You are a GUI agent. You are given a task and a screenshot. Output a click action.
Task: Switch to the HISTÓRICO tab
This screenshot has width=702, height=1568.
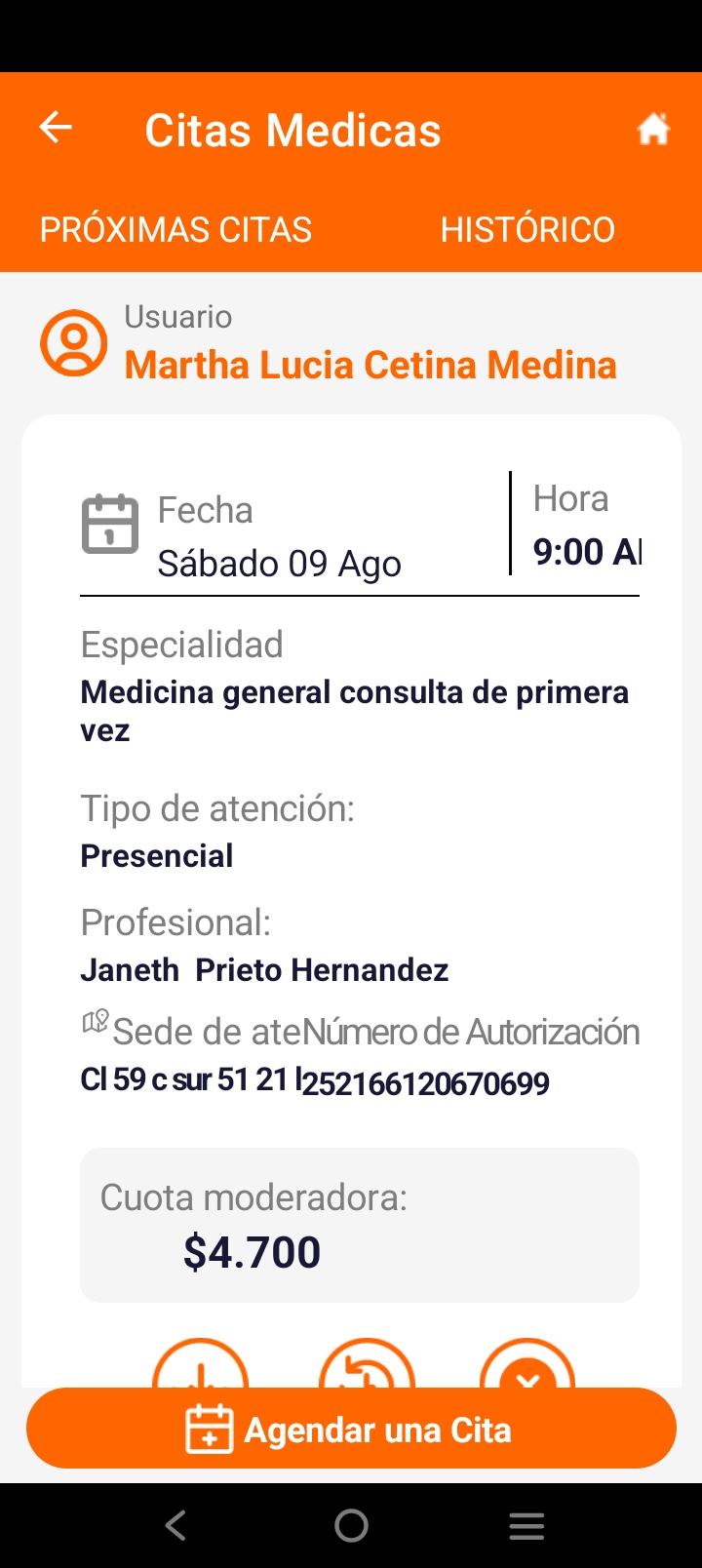tap(527, 230)
